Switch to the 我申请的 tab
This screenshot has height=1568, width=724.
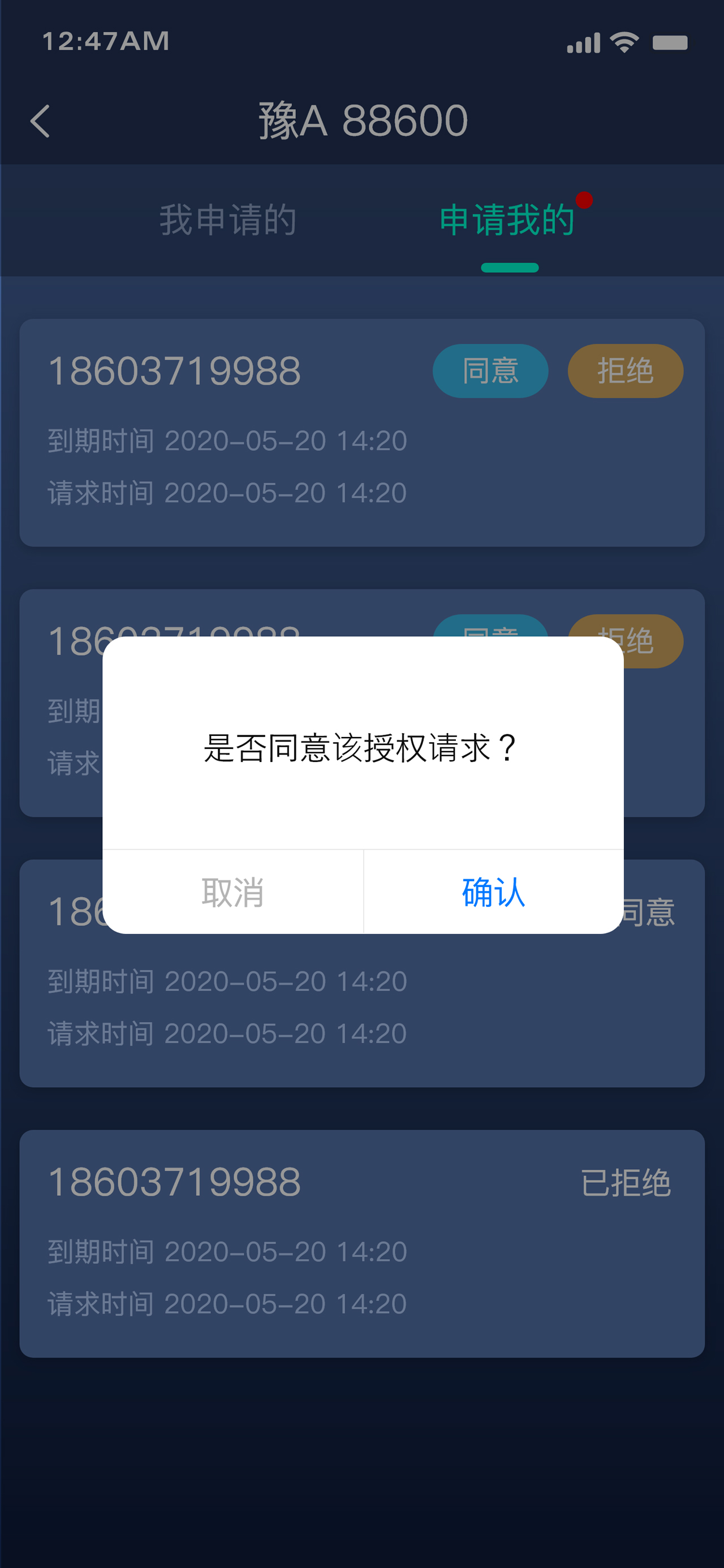click(228, 219)
